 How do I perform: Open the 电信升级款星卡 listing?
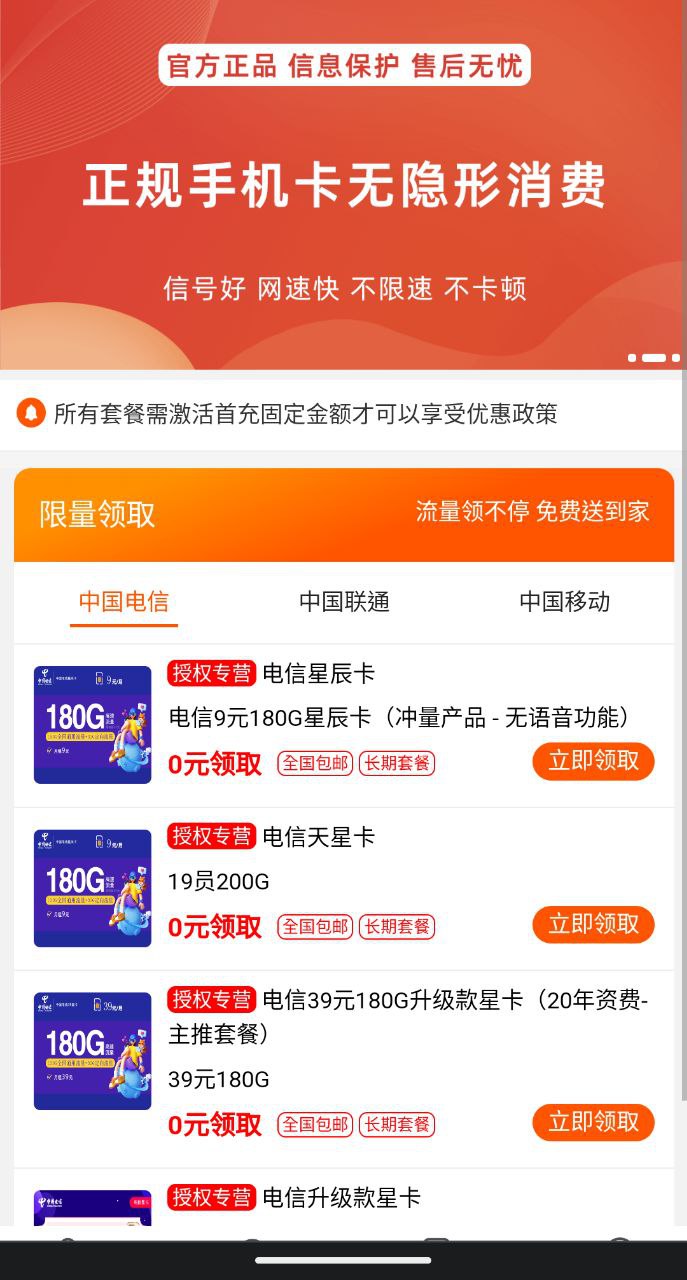click(340, 1198)
